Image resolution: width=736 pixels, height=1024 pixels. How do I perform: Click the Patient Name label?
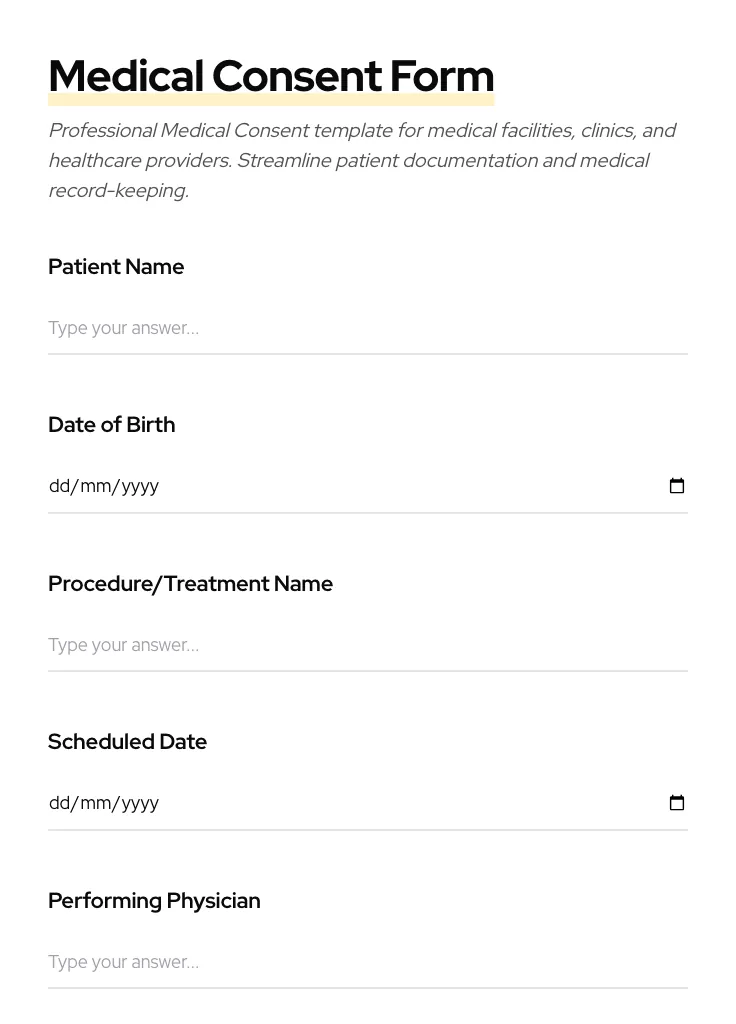click(116, 267)
